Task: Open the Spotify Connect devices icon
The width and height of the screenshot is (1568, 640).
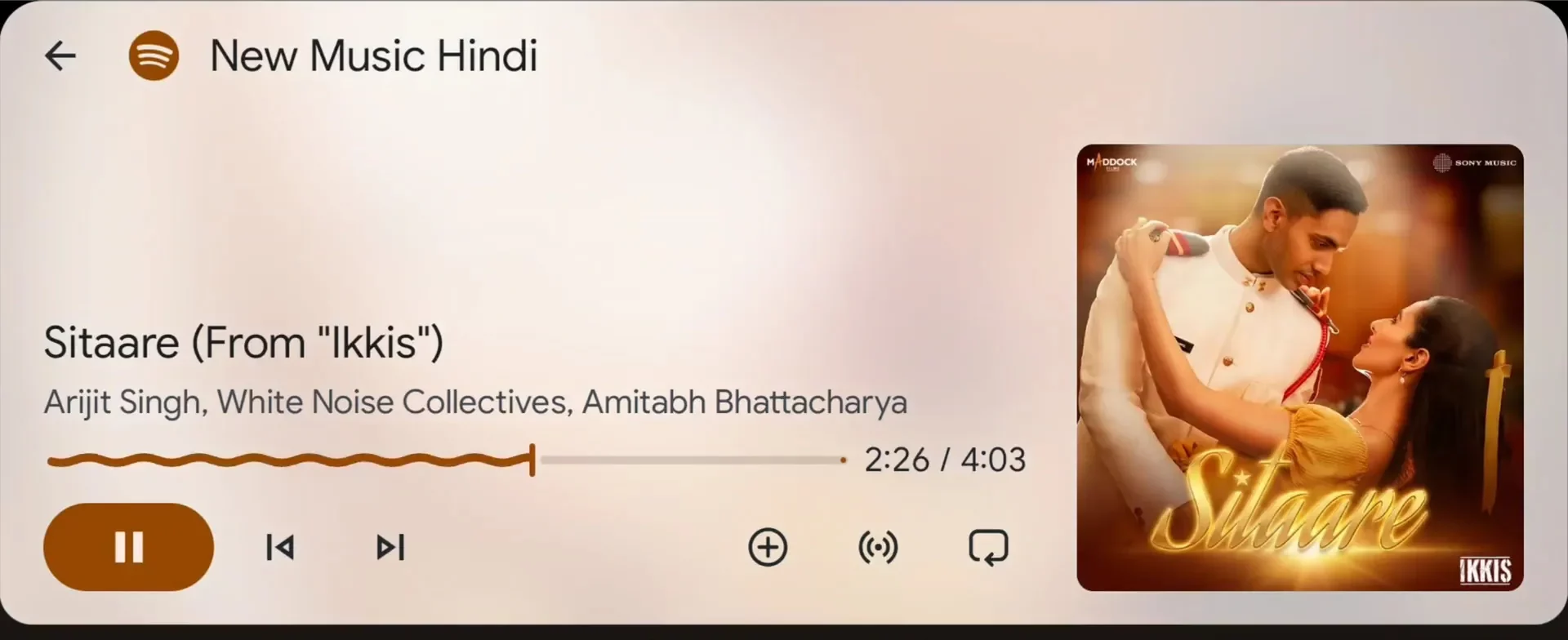Action: [x=878, y=547]
